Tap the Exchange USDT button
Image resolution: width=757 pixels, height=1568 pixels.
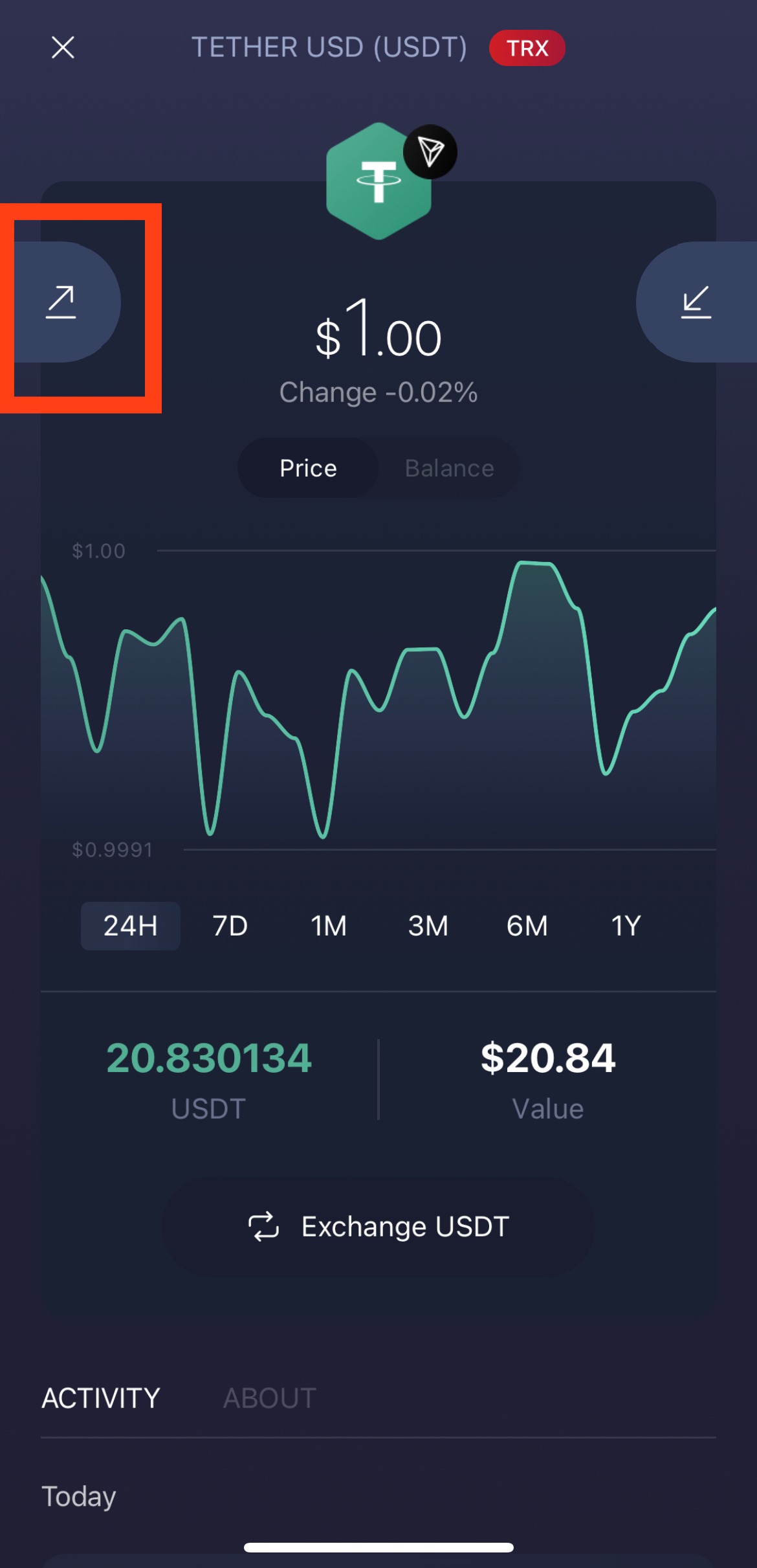pyautogui.click(x=378, y=1227)
